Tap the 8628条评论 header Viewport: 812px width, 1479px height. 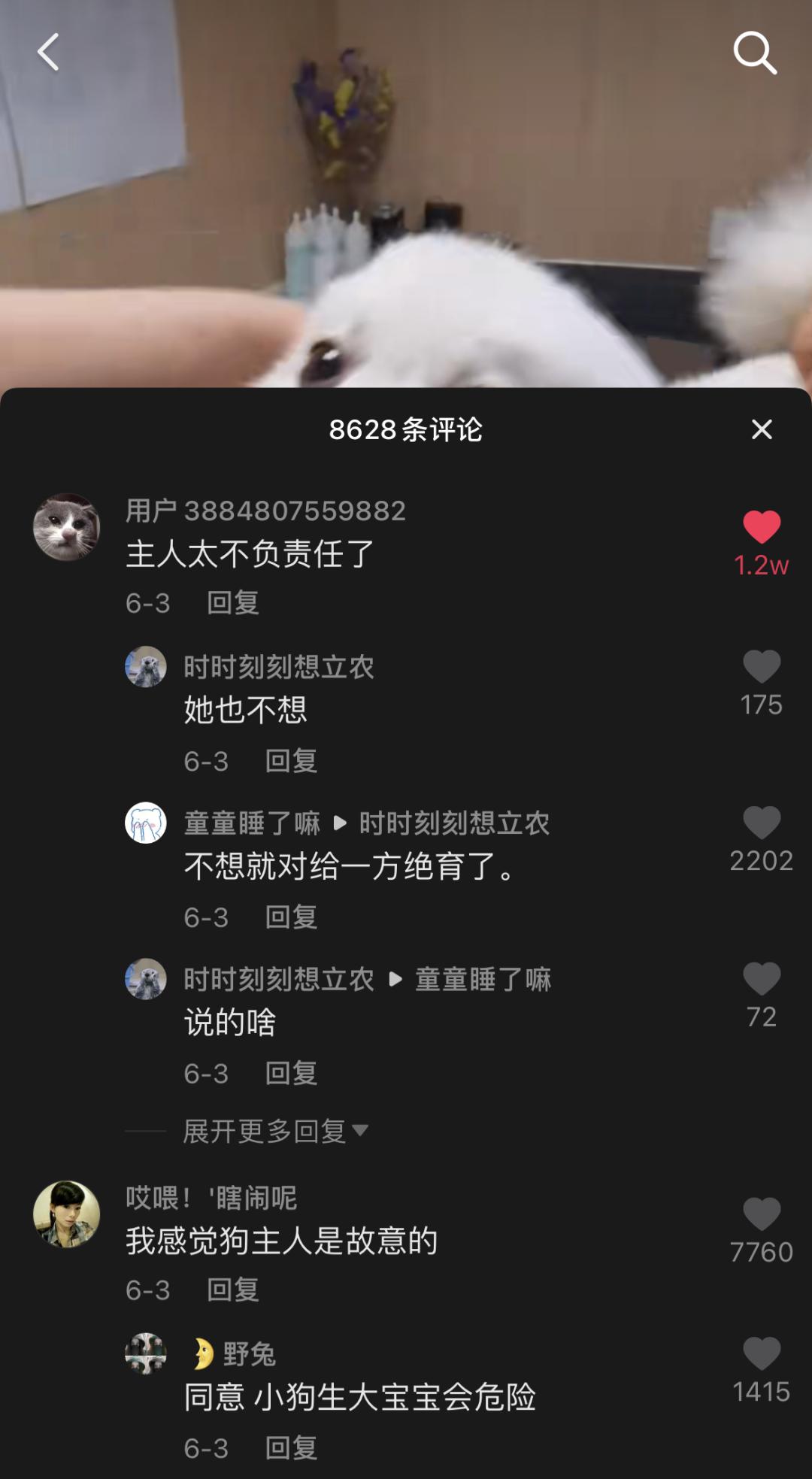click(x=406, y=429)
